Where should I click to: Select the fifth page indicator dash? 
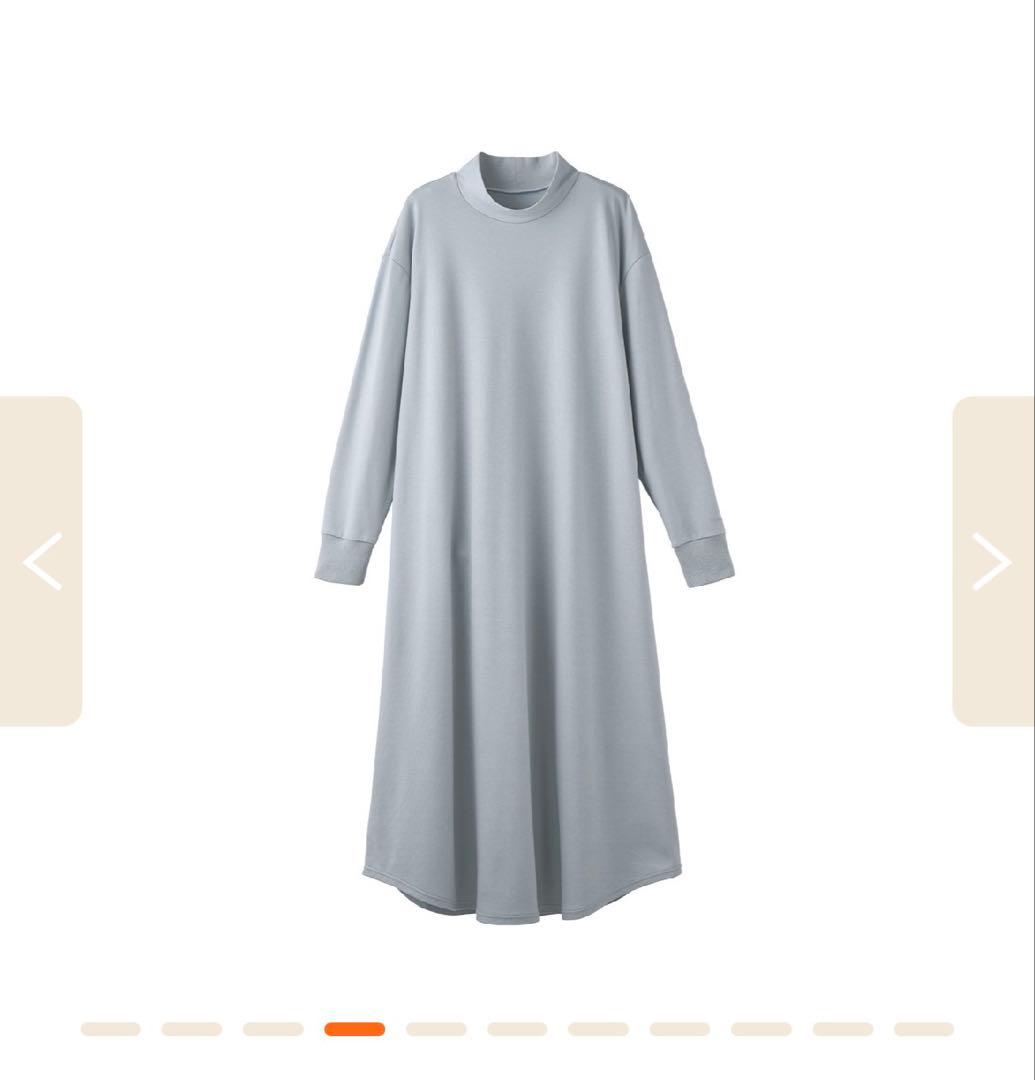coord(436,1029)
